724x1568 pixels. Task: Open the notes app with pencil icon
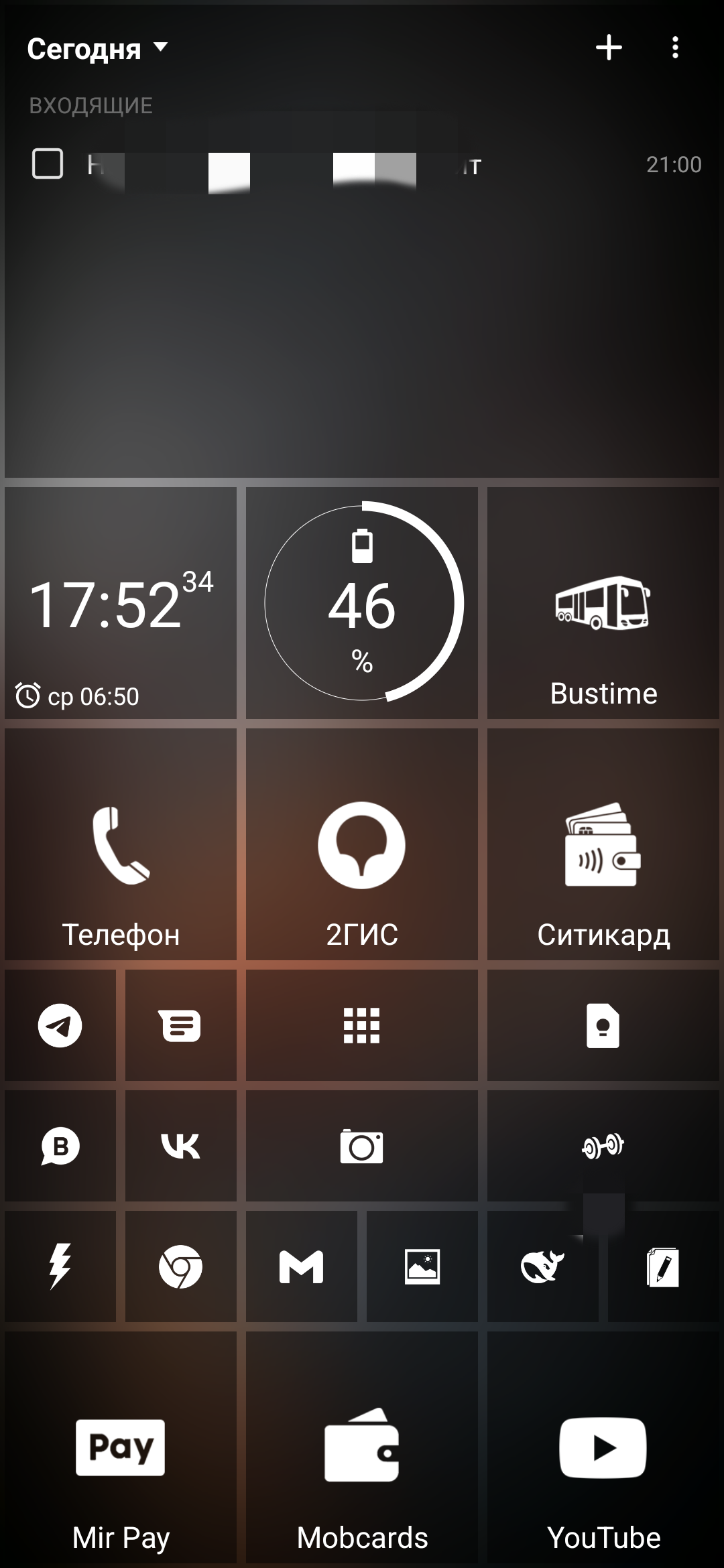point(663,1266)
